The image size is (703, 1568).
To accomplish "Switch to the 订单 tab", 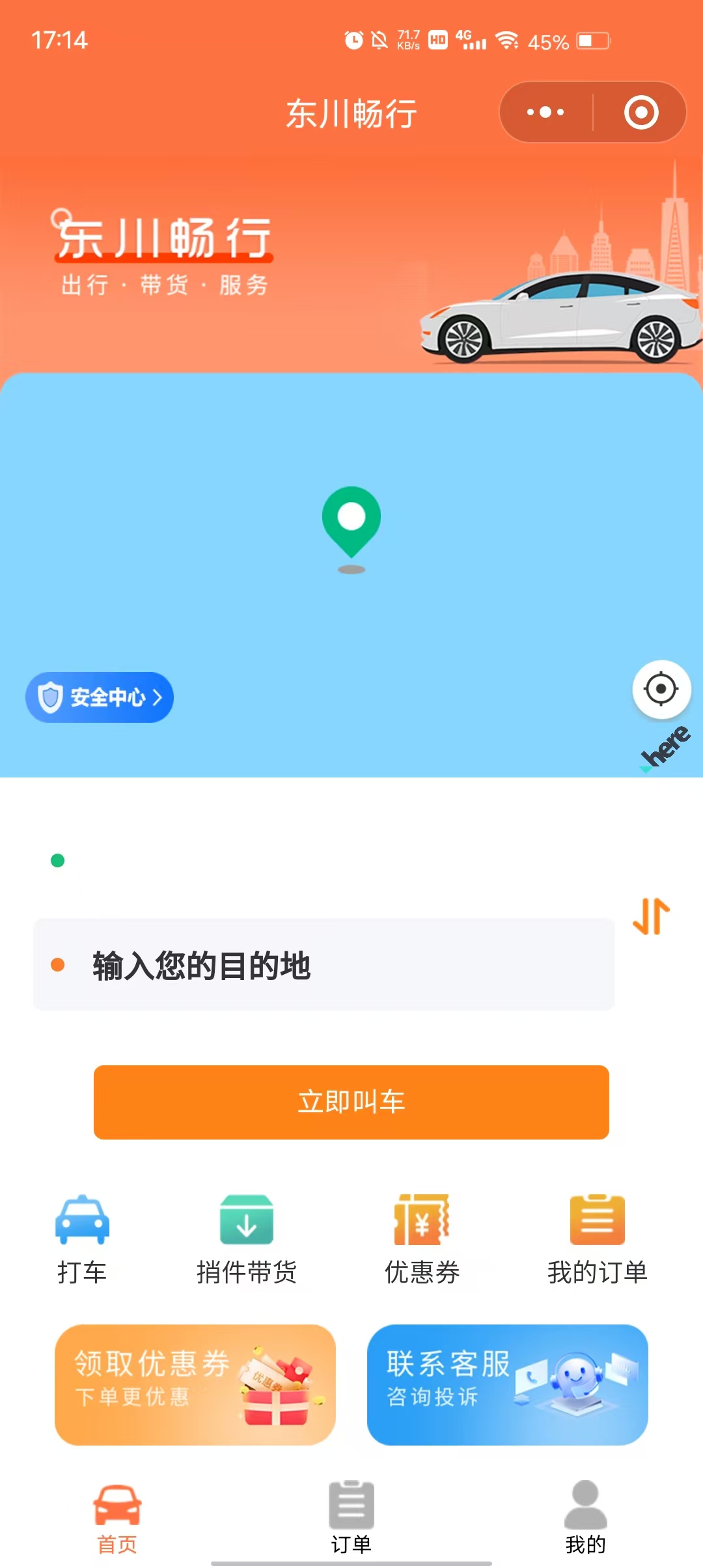I will (x=351, y=1517).
